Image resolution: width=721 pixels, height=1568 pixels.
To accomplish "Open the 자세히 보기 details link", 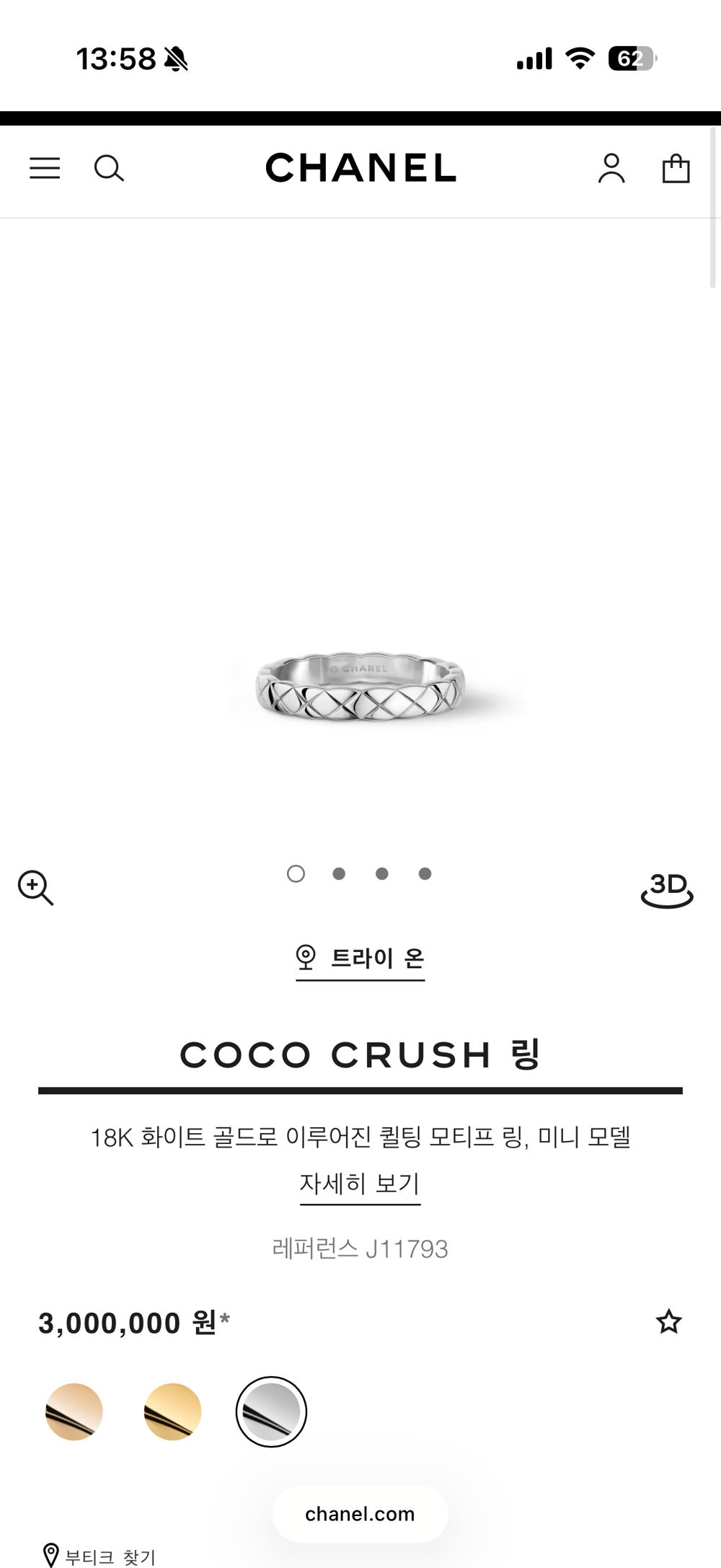I will (x=360, y=1184).
